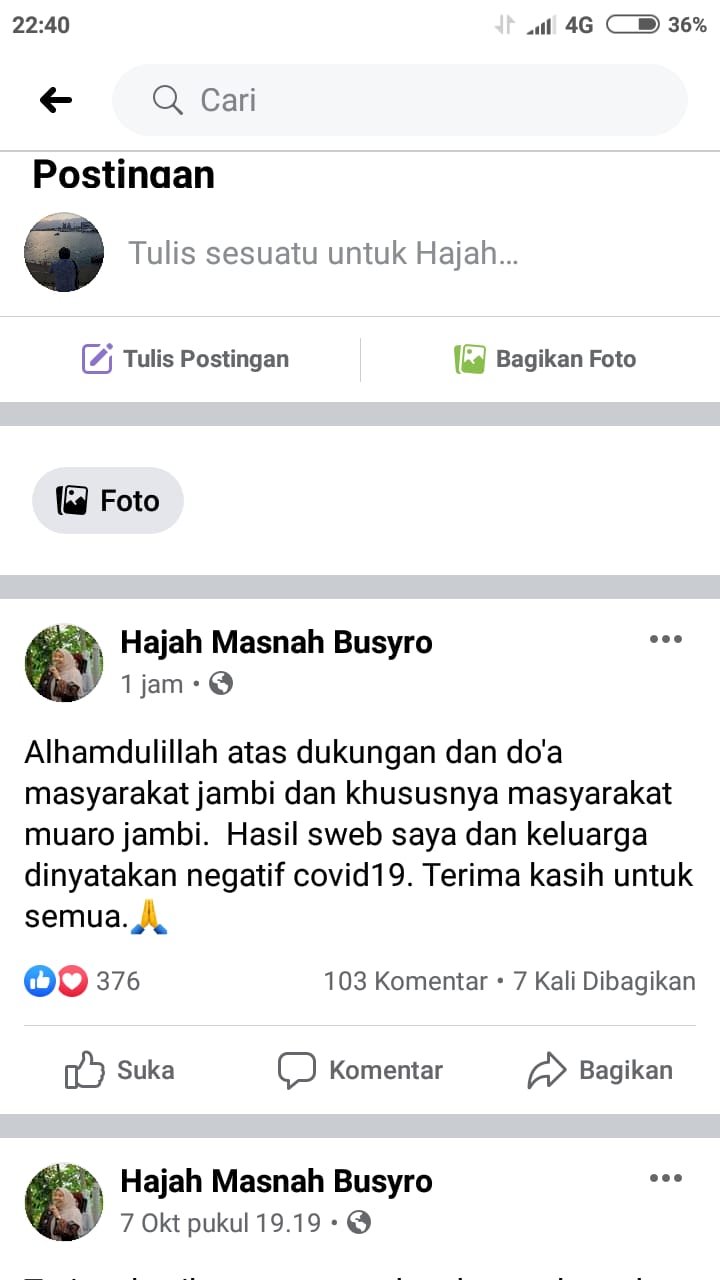Viewport: 720px width, 1280px height.
Task: Open the 103 Komentar link
Action: [405, 981]
